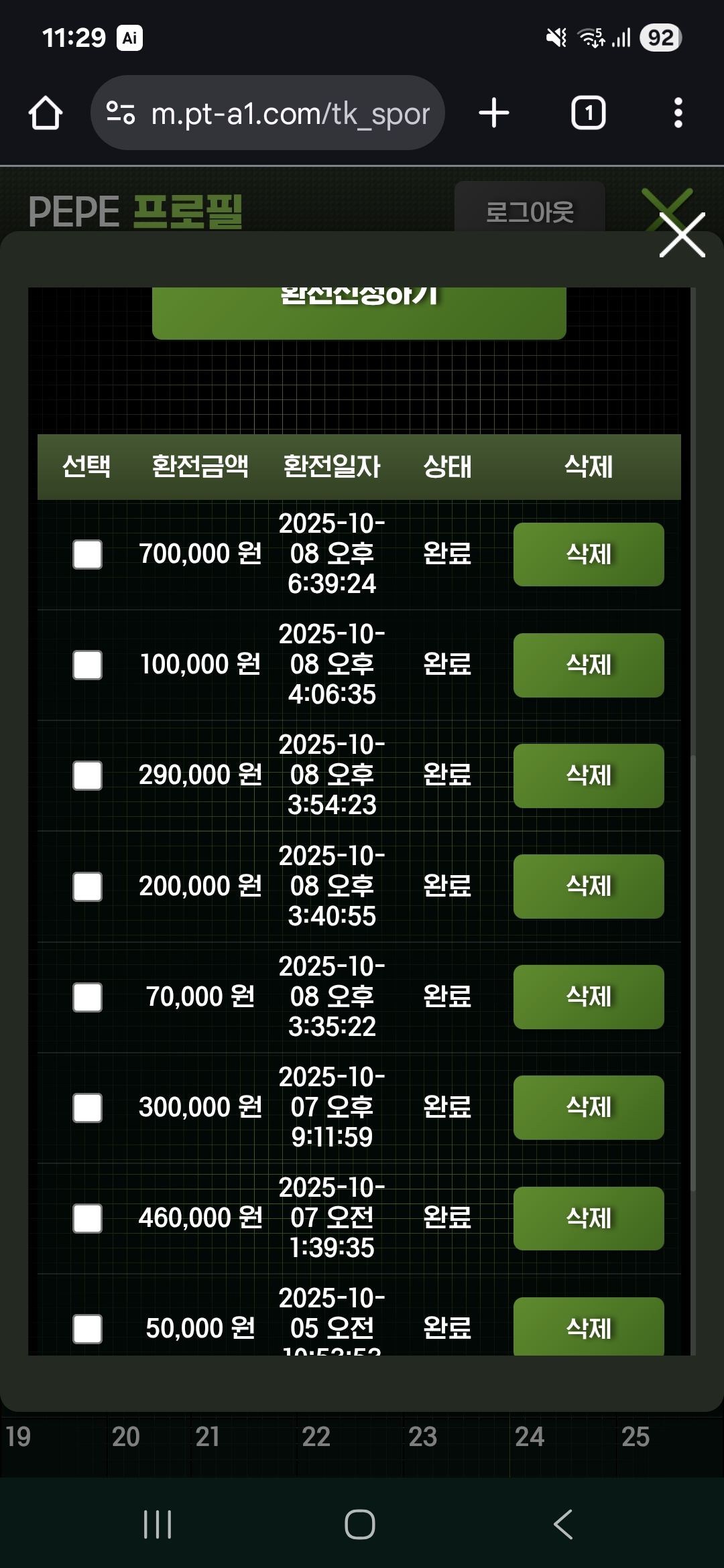
Task: Check the 70,000 원 row checkbox
Action: tap(87, 997)
